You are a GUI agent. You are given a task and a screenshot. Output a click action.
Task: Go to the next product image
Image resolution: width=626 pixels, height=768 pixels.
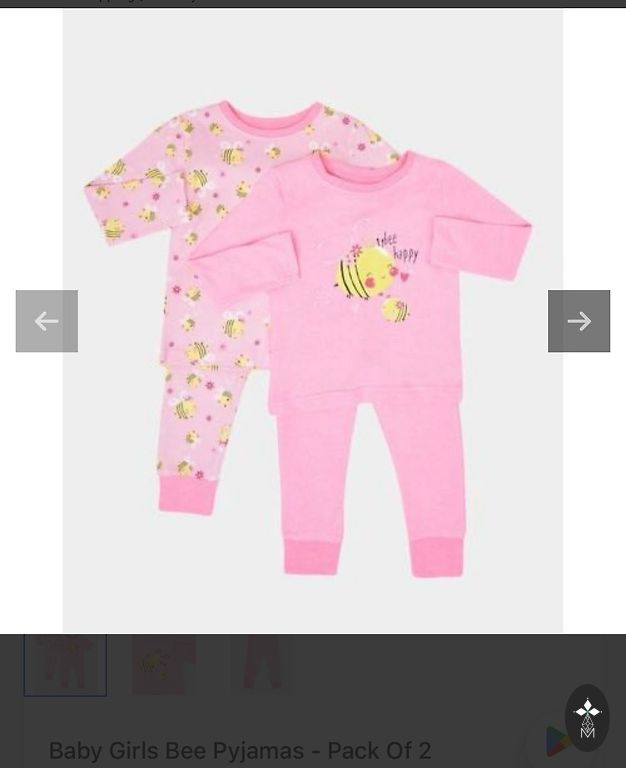[578, 321]
